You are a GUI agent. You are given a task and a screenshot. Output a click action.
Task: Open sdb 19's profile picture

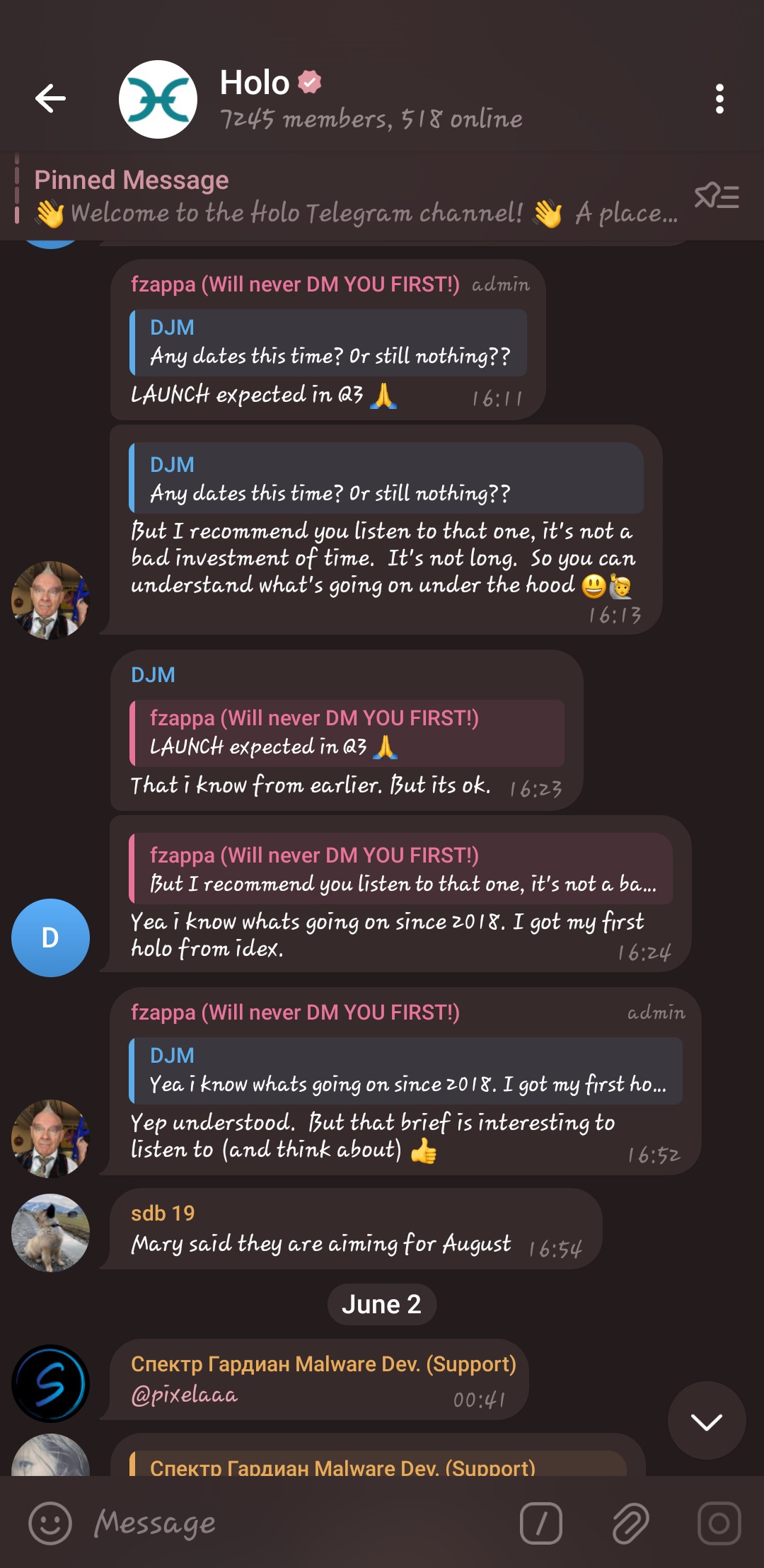50,1233
